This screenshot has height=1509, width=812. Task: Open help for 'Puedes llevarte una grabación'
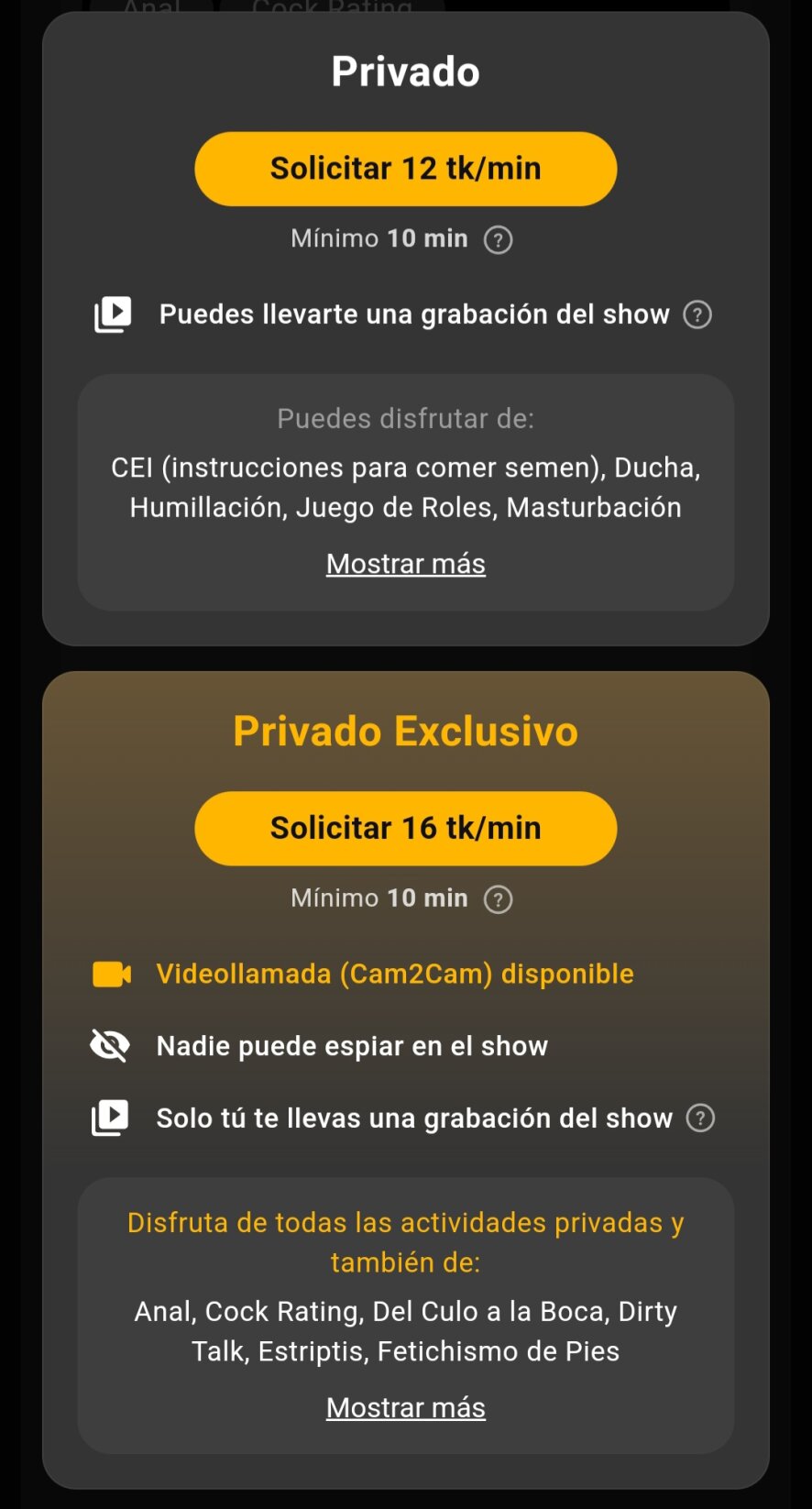(697, 314)
